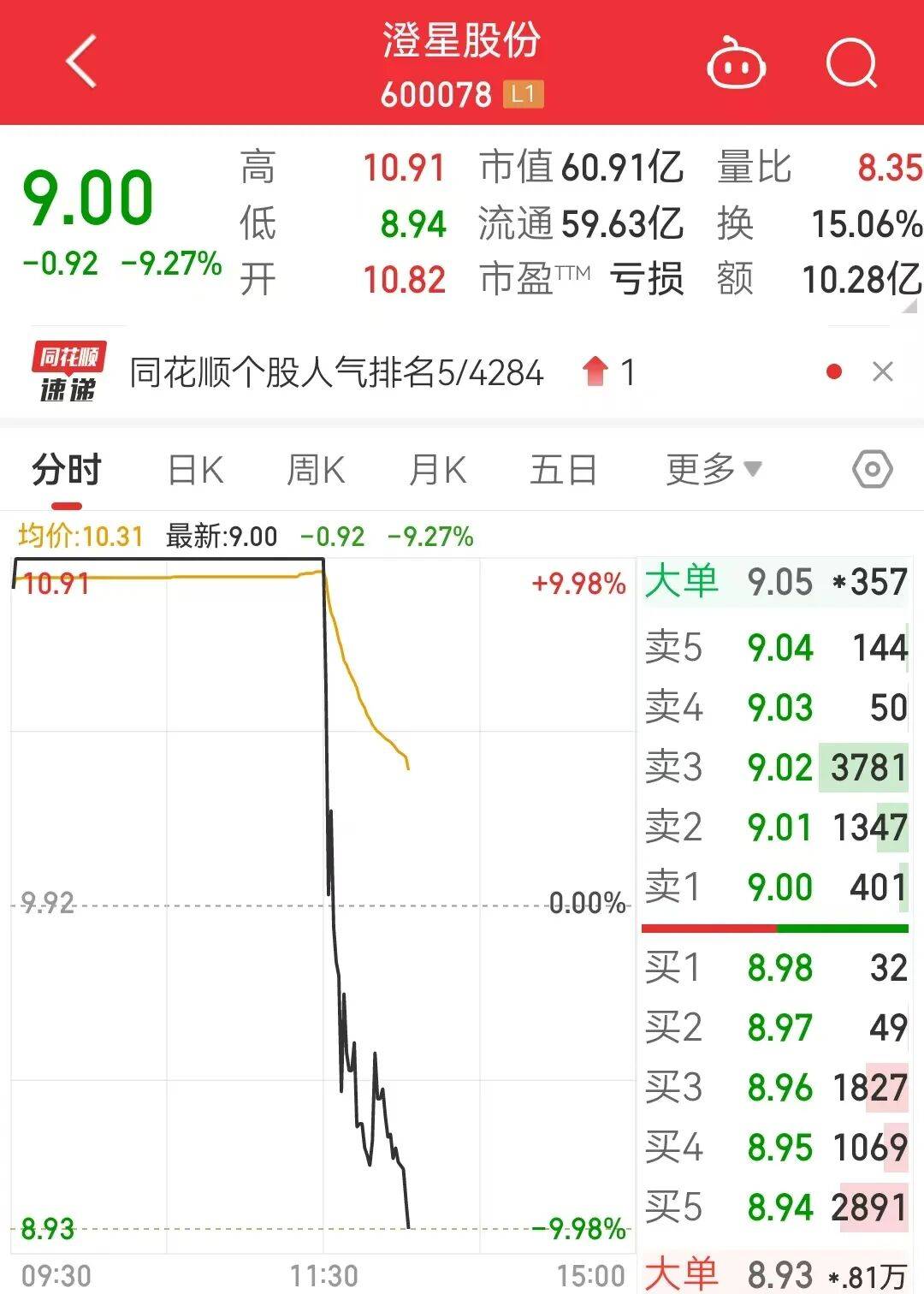The image size is (924, 1294).
Task: Switch to 日K chart tab
Action: click(x=196, y=470)
